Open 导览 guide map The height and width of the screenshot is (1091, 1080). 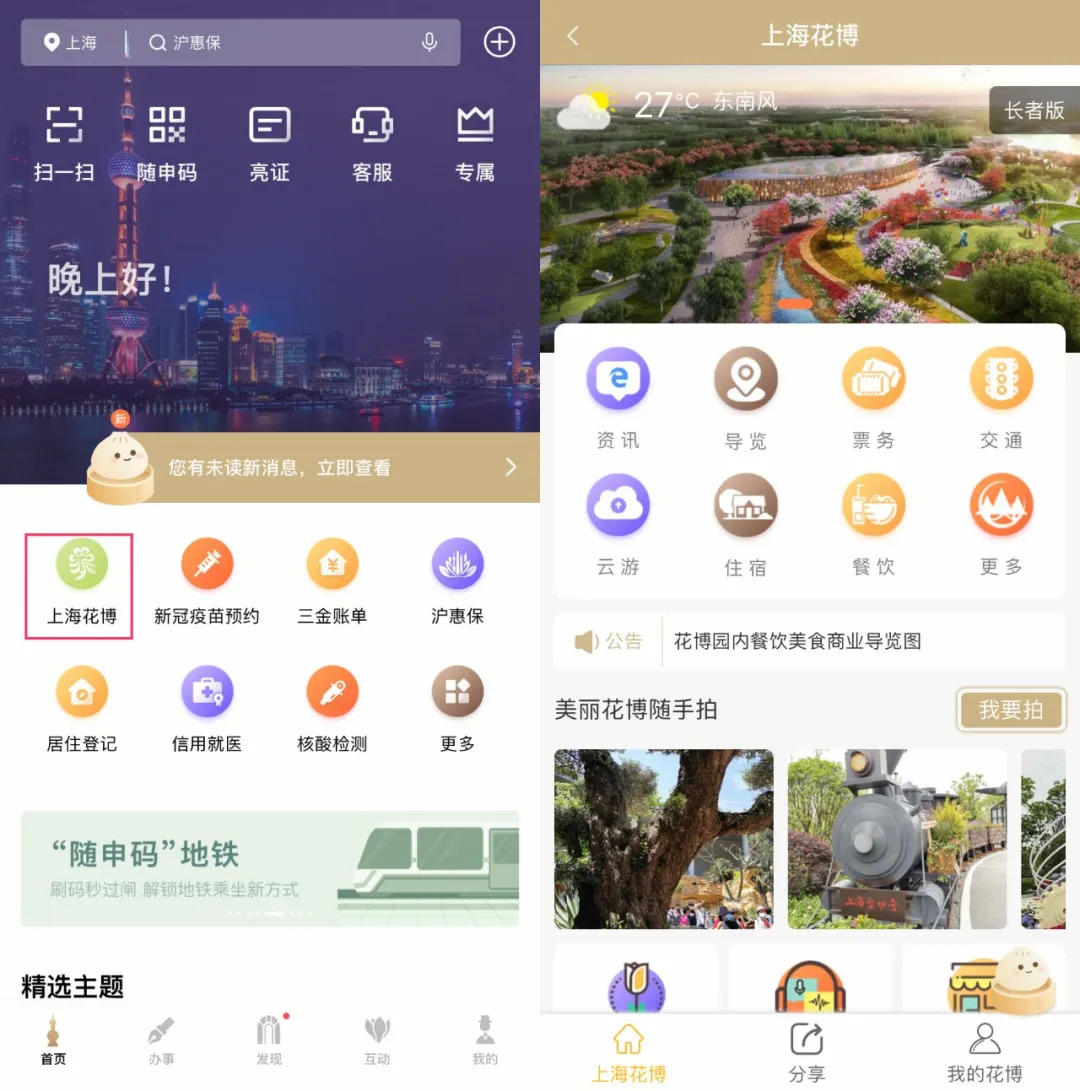(745, 398)
